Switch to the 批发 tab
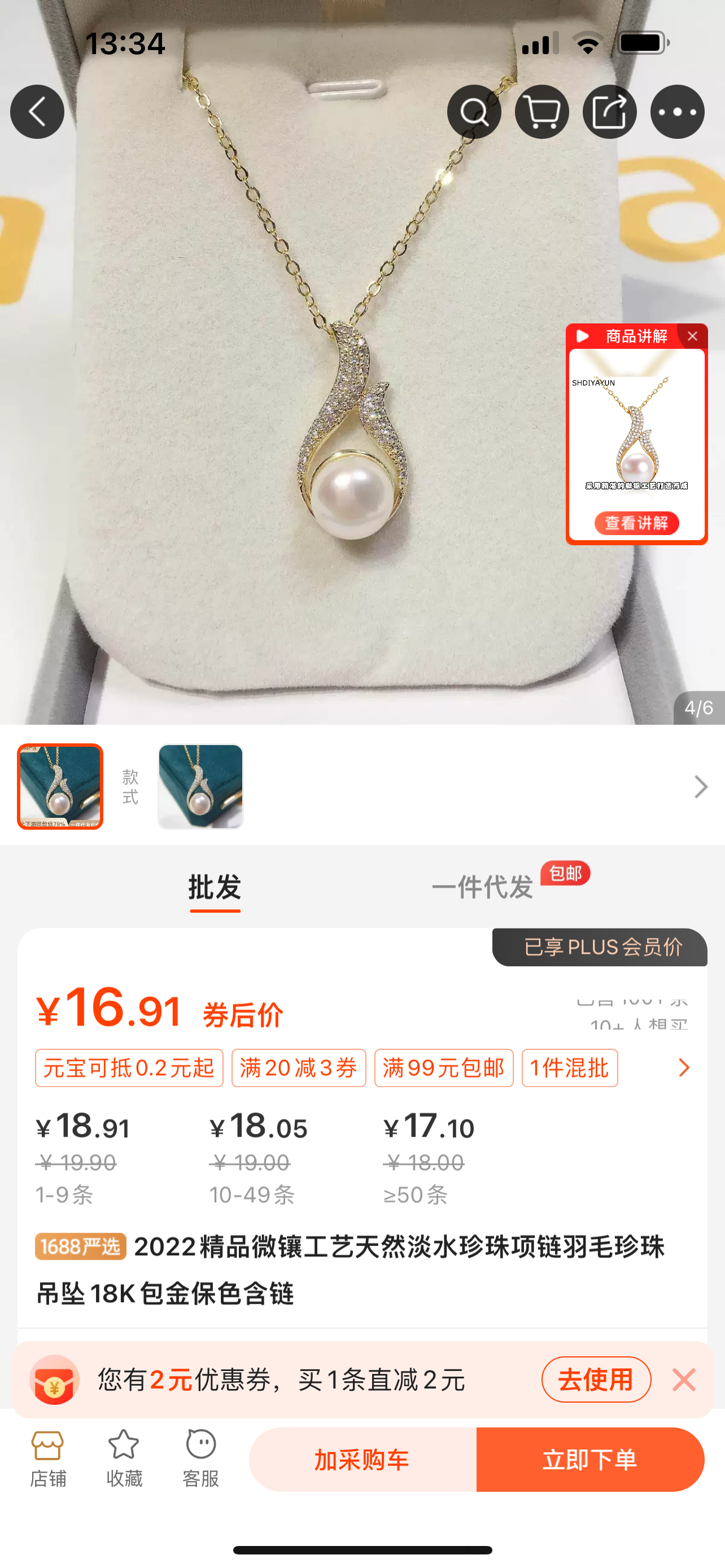Screen dimensions: 725x1568 [215, 887]
